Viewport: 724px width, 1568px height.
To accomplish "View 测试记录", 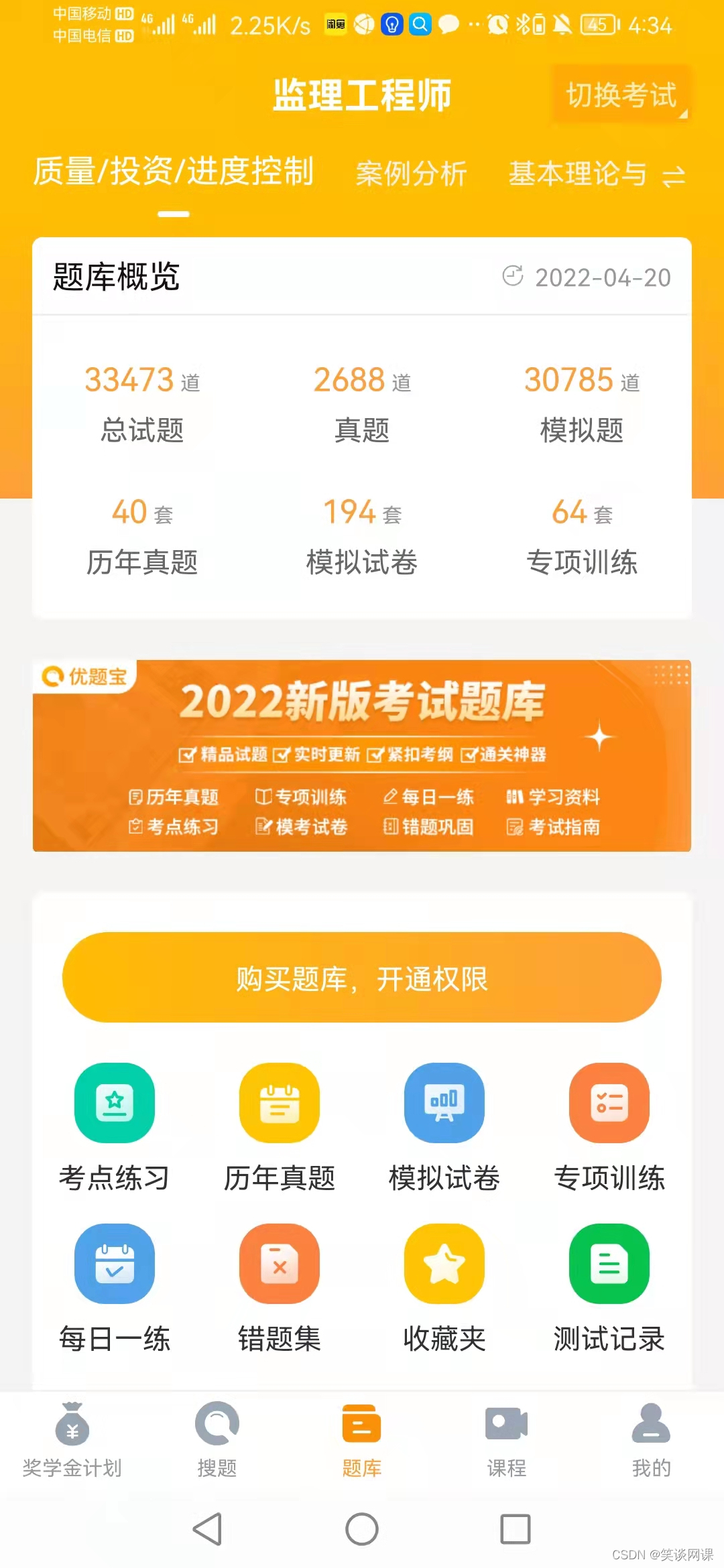I will [609, 1264].
